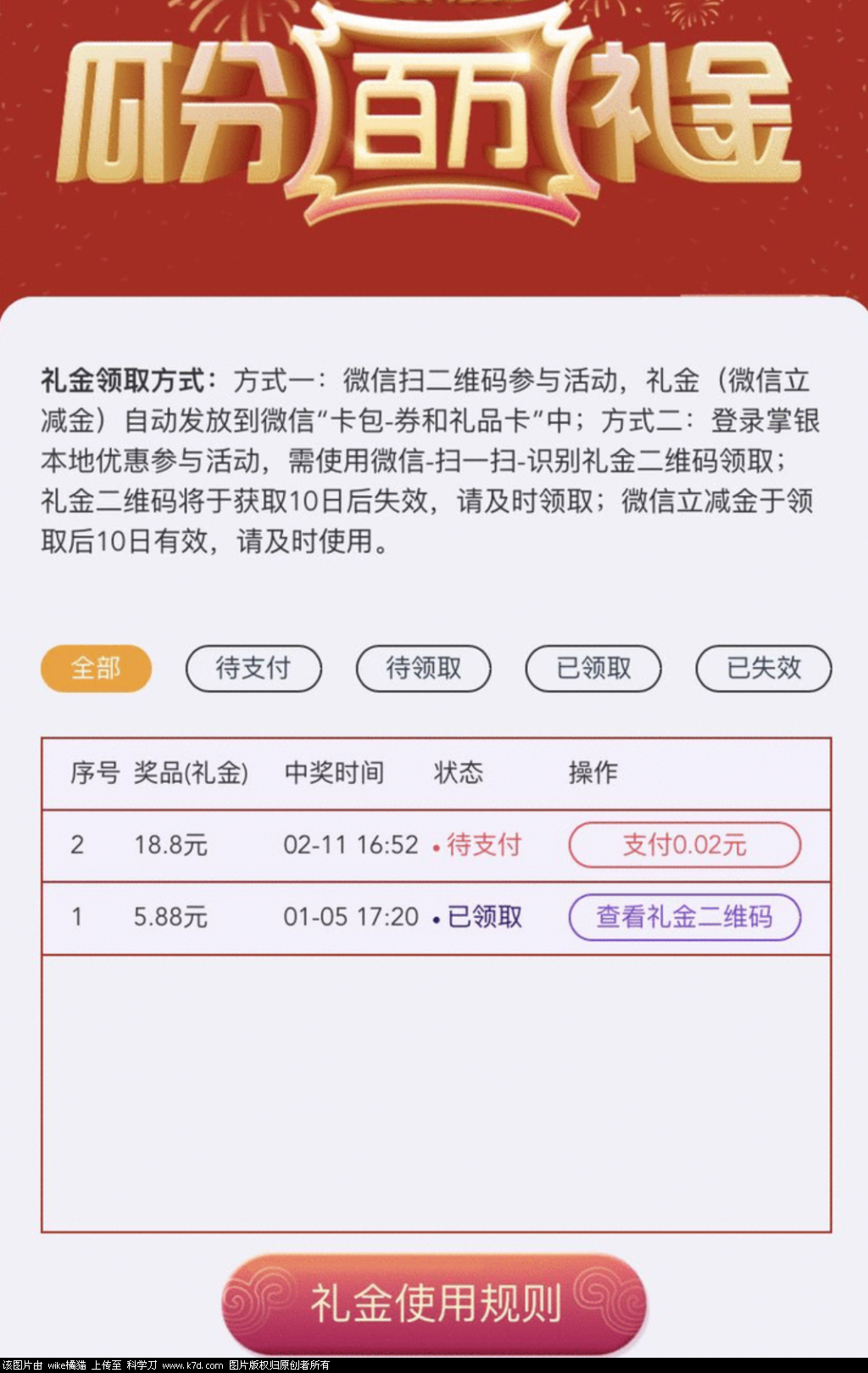Click the 支付0.02元 button
The width and height of the screenshot is (868, 1373).
[x=686, y=845]
